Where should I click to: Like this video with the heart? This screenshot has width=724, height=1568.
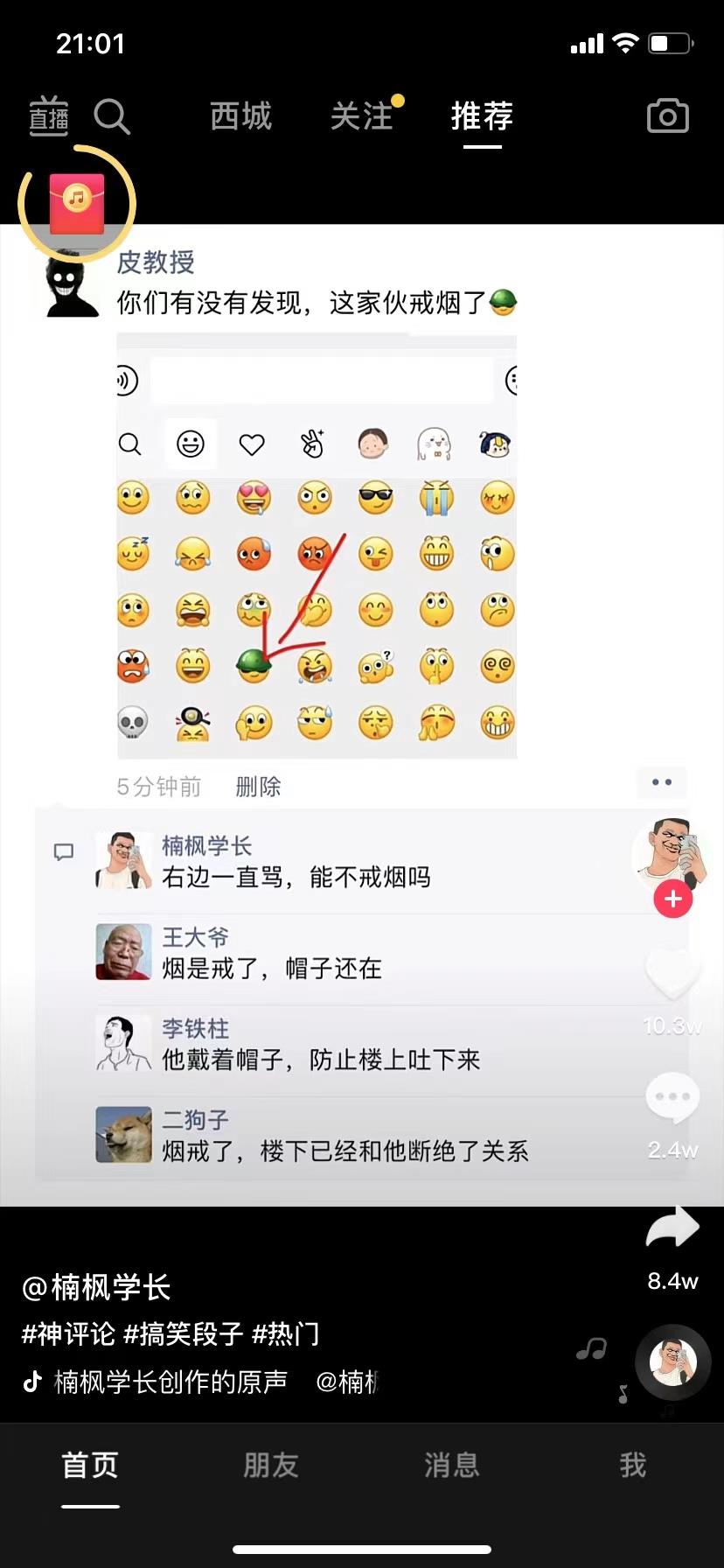(672, 974)
